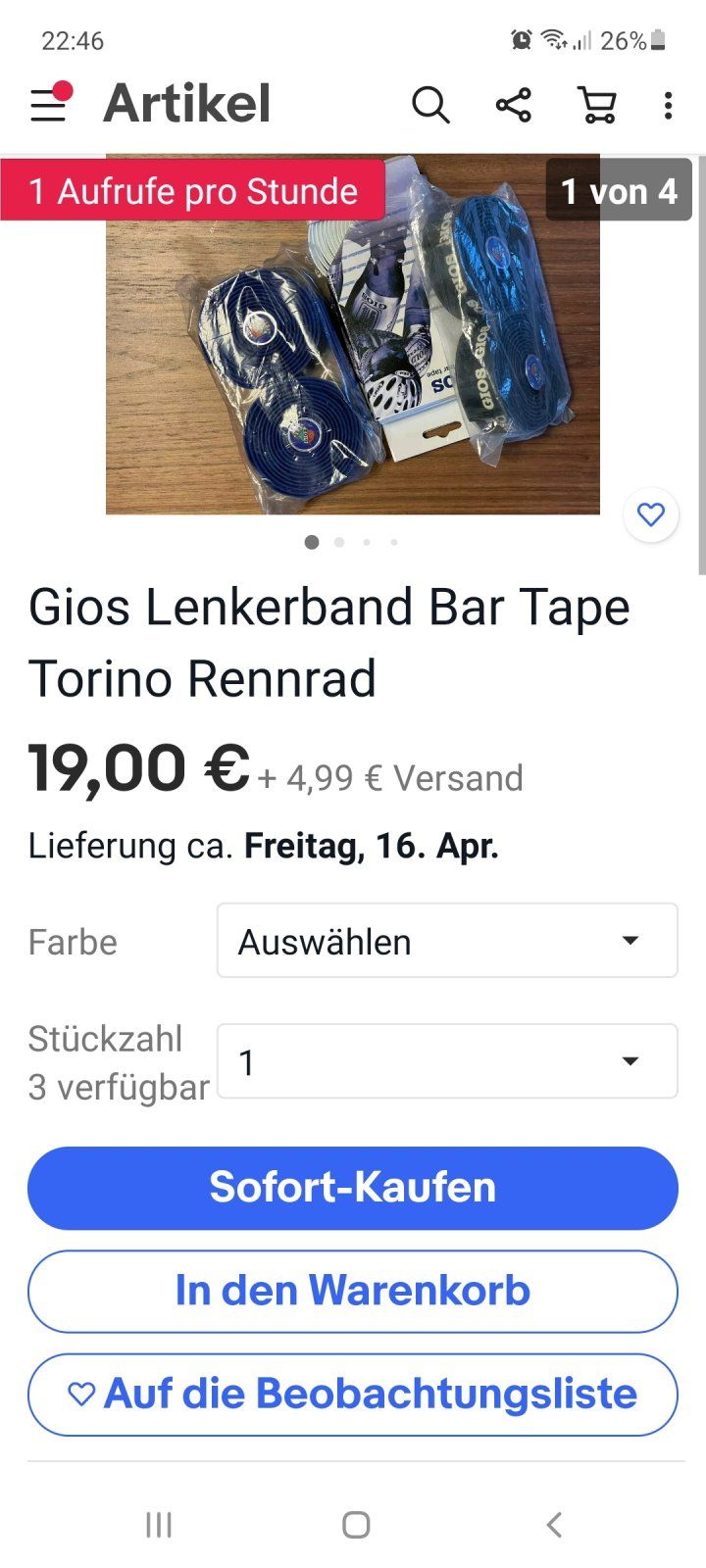
Task: Expand the Farbe Auswählen dropdown
Action: 447,941
